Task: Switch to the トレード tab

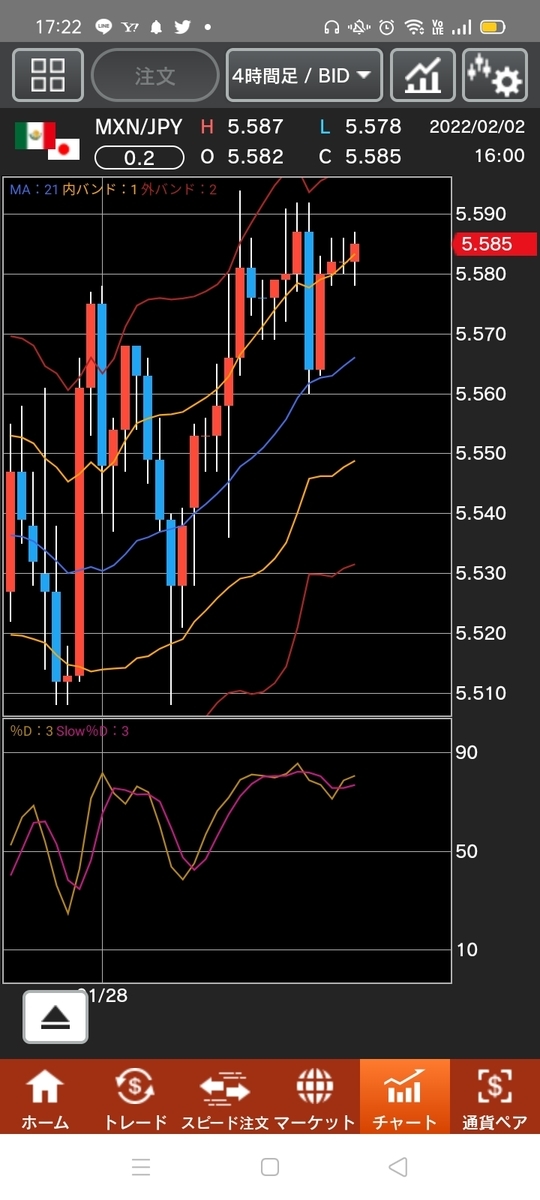Action: (x=135, y=1097)
